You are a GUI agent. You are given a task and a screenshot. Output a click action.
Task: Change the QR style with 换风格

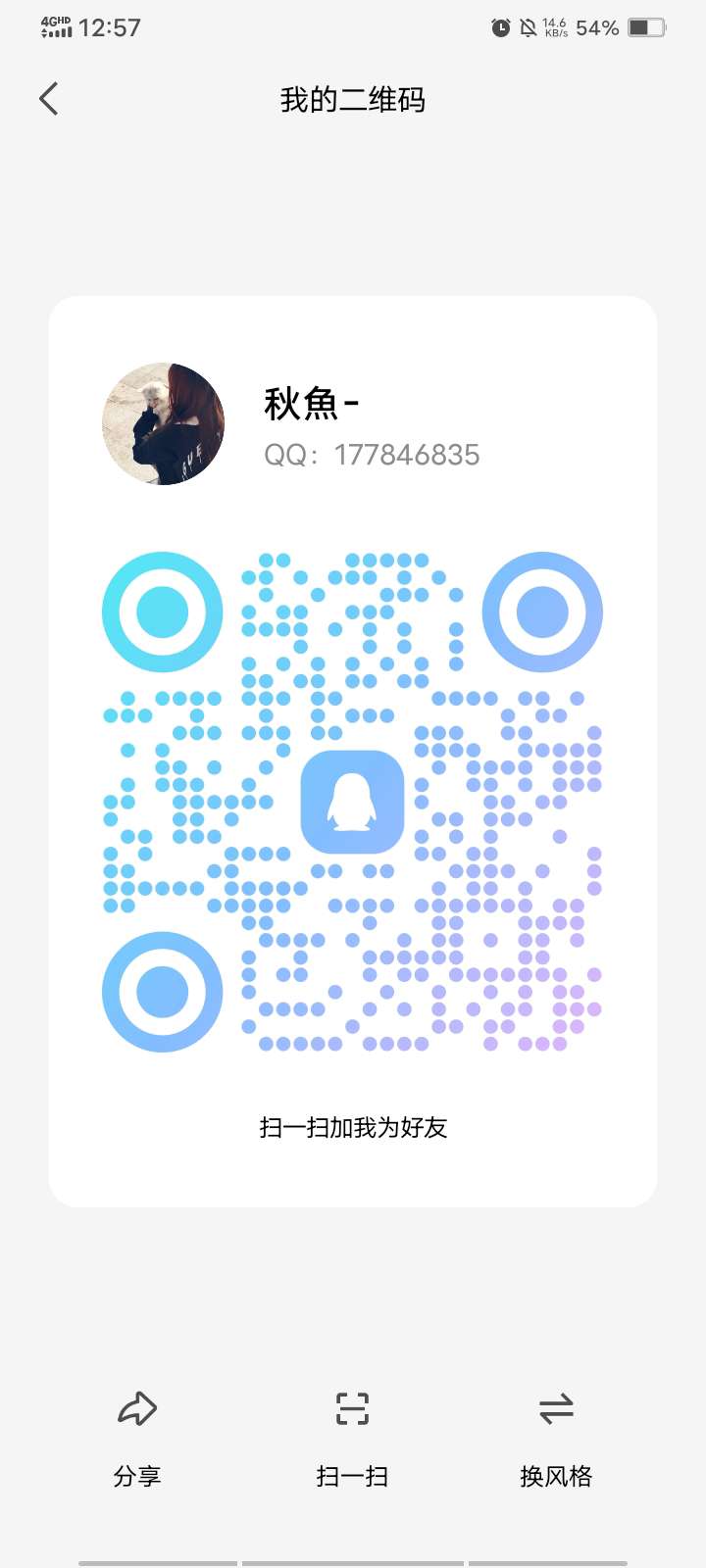point(556,1438)
